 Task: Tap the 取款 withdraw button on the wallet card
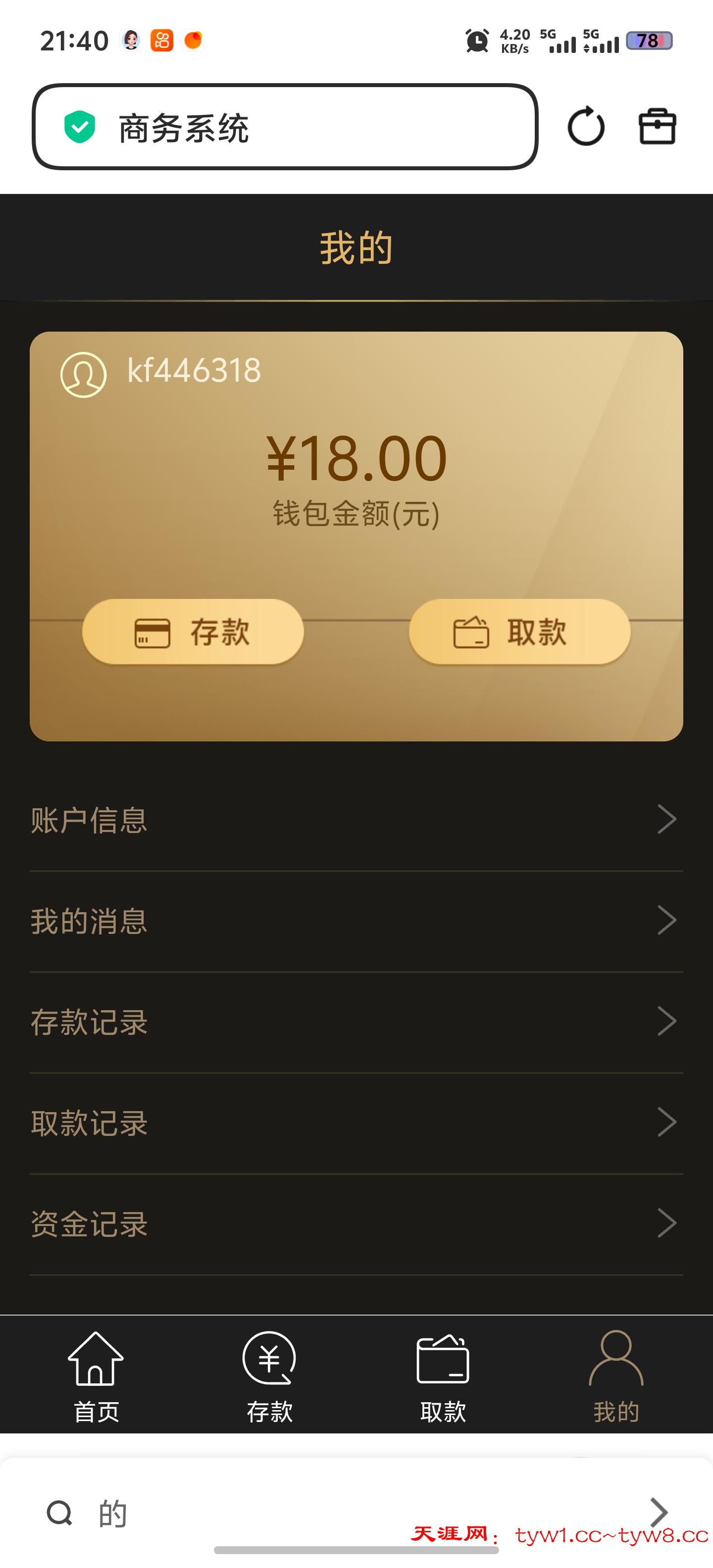pyautogui.click(x=519, y=633)
